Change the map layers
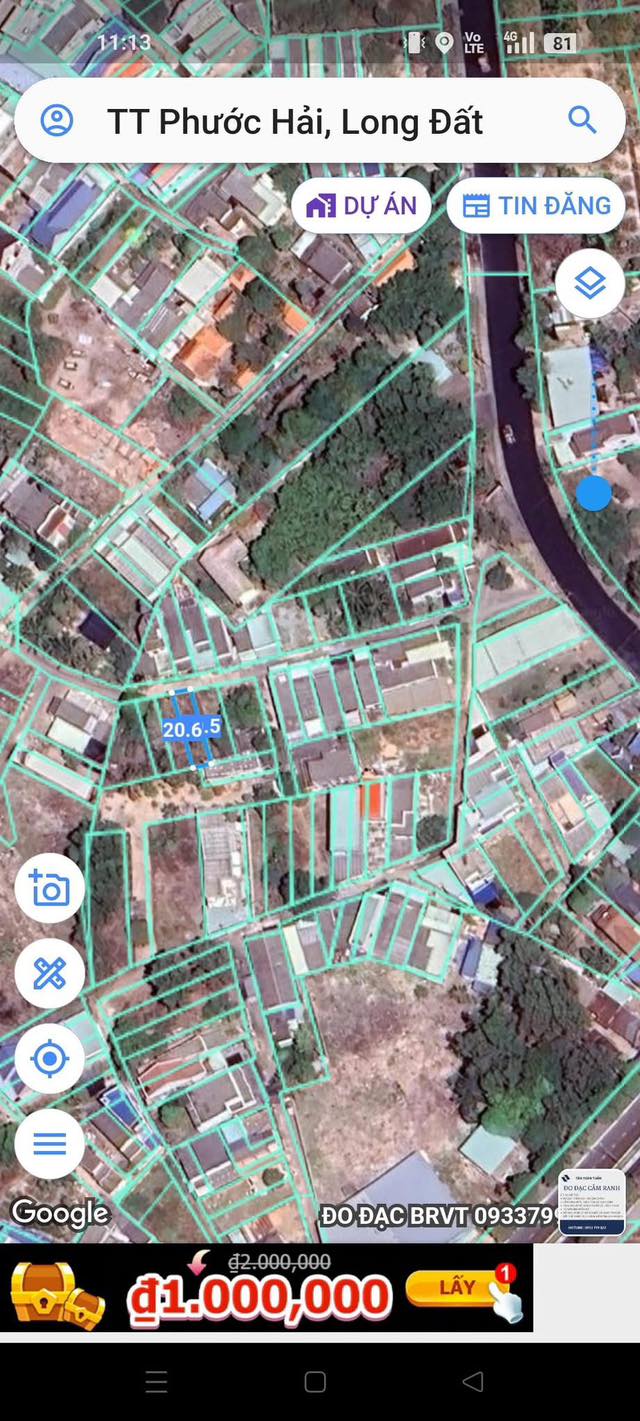 pos(590,285)
